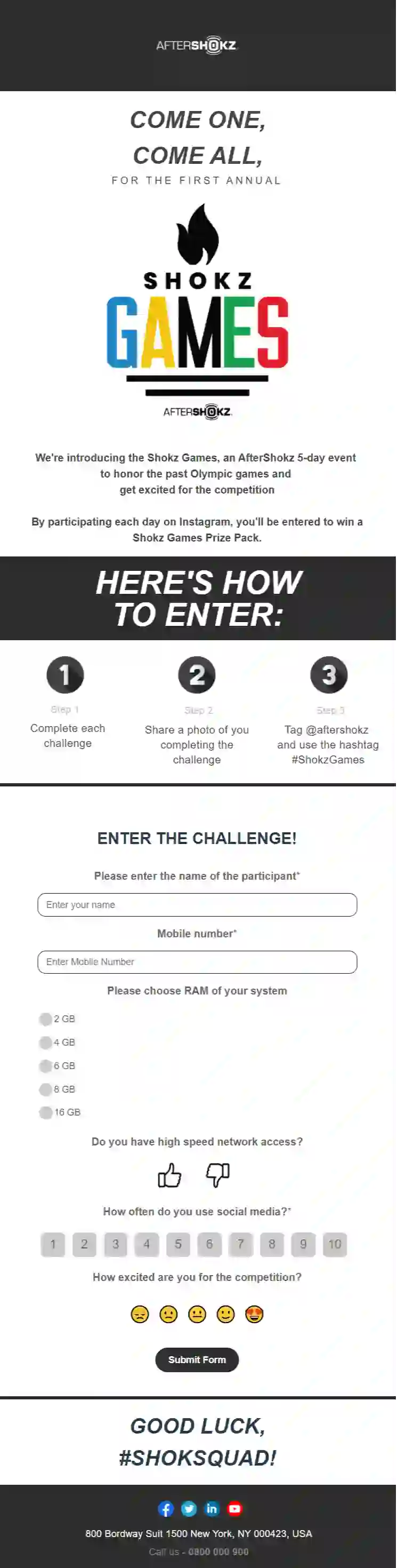
Task: Choose 8 GB RAM
Action: (x=46, y=1089)
